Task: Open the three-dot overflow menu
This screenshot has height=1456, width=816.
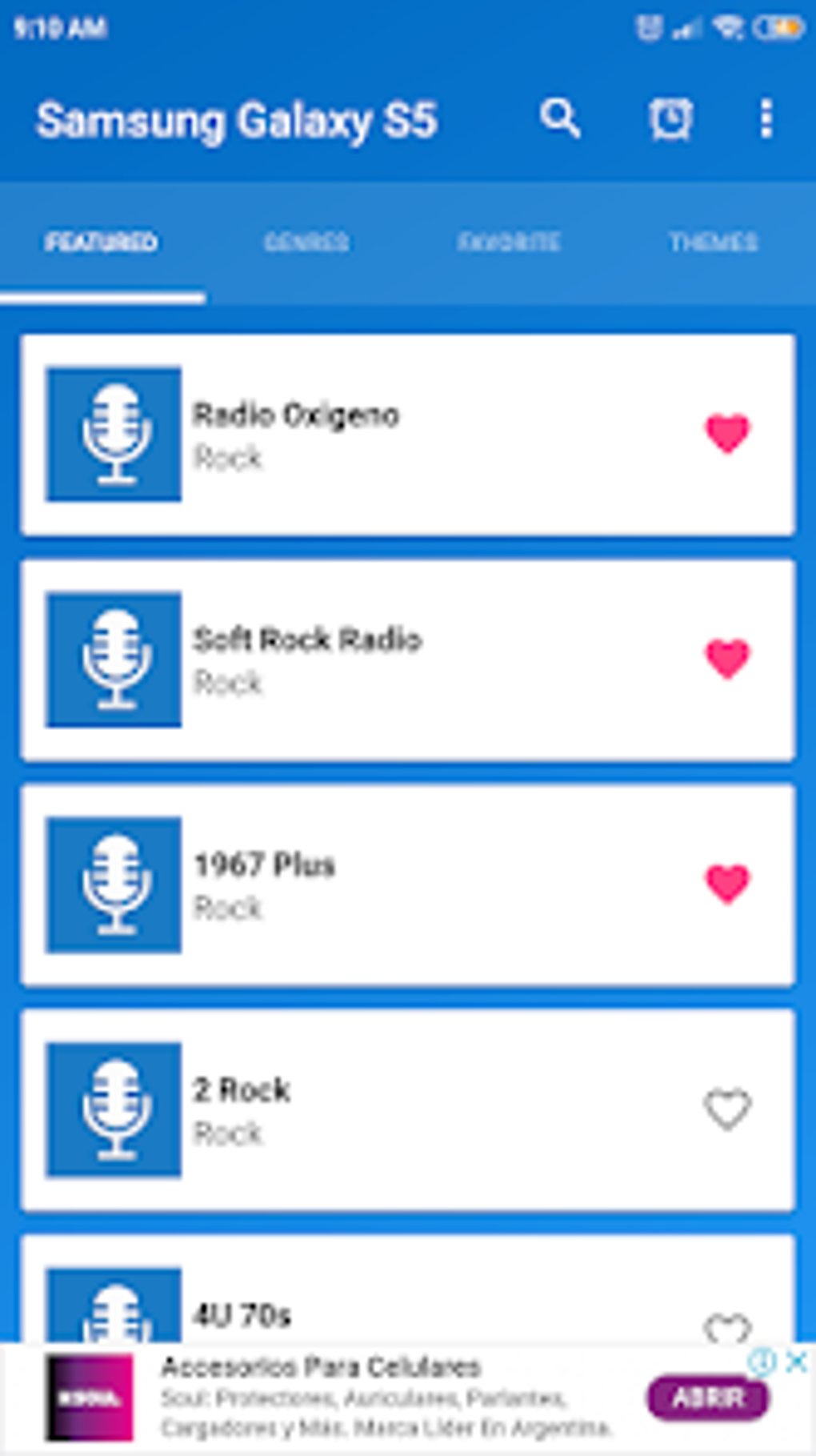Action: point(766,120)
